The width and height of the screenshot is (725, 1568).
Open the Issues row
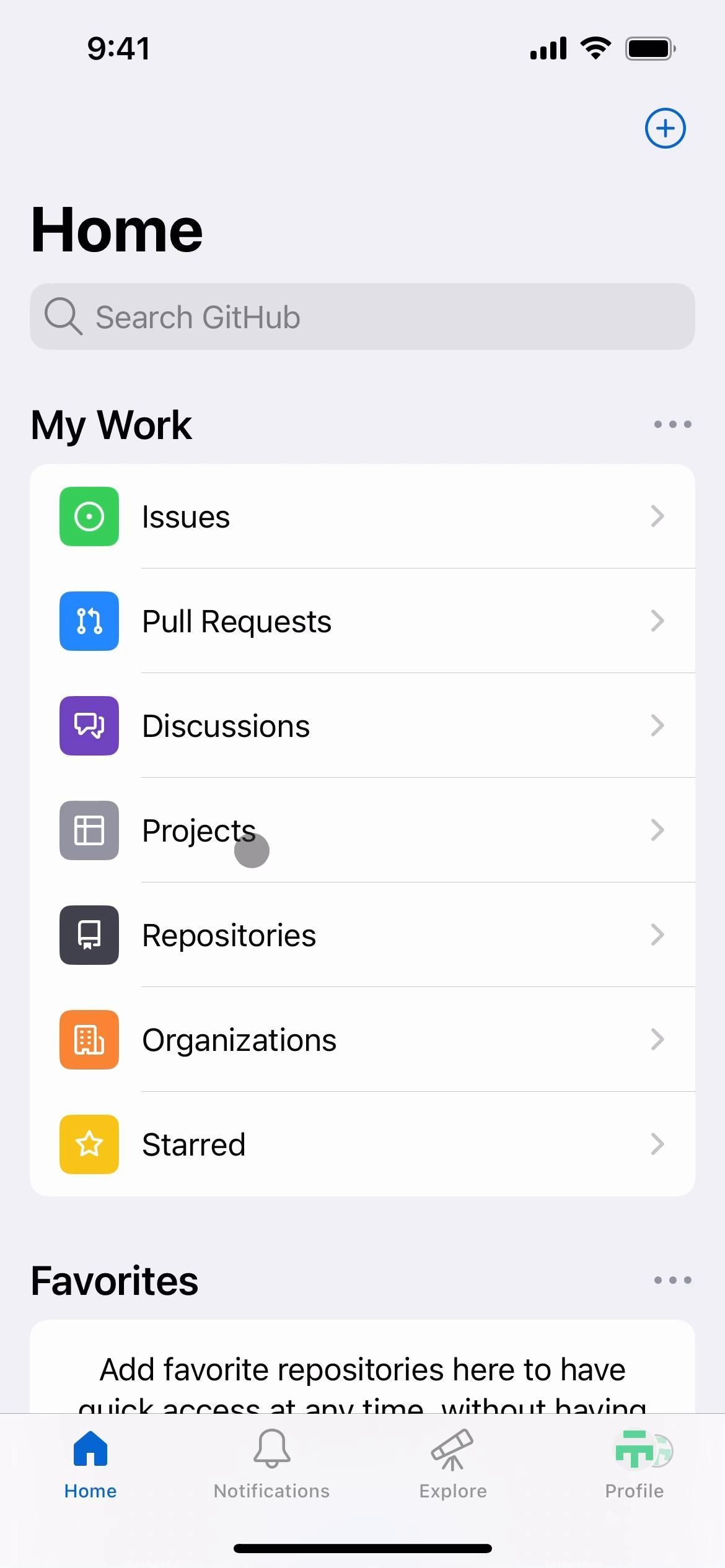362,516
